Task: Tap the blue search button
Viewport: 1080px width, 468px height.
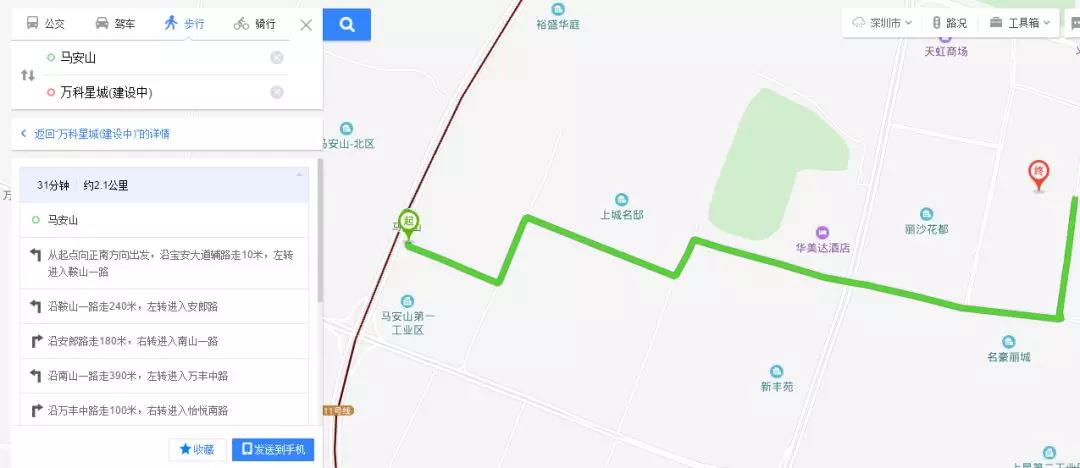Action: tap(347, 25)
